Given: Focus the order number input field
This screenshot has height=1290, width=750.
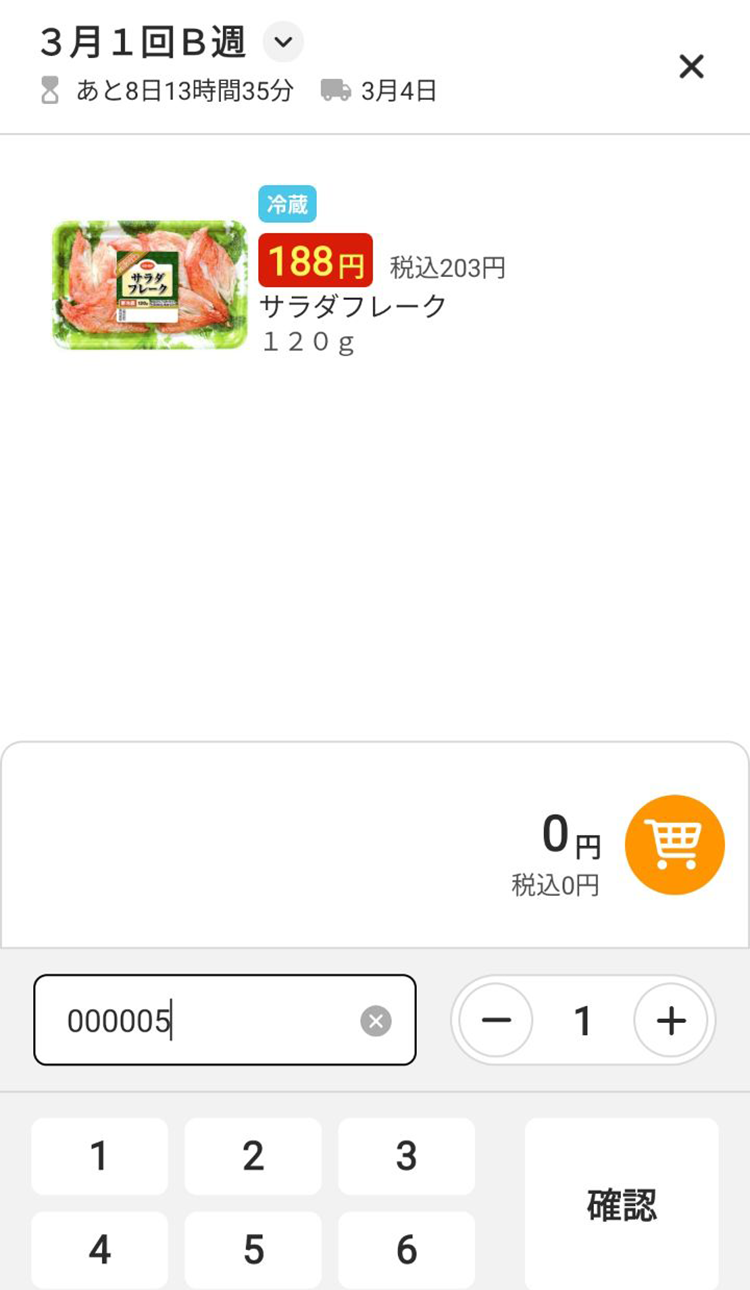Looking at the screenshot, I should [180, 1020].
